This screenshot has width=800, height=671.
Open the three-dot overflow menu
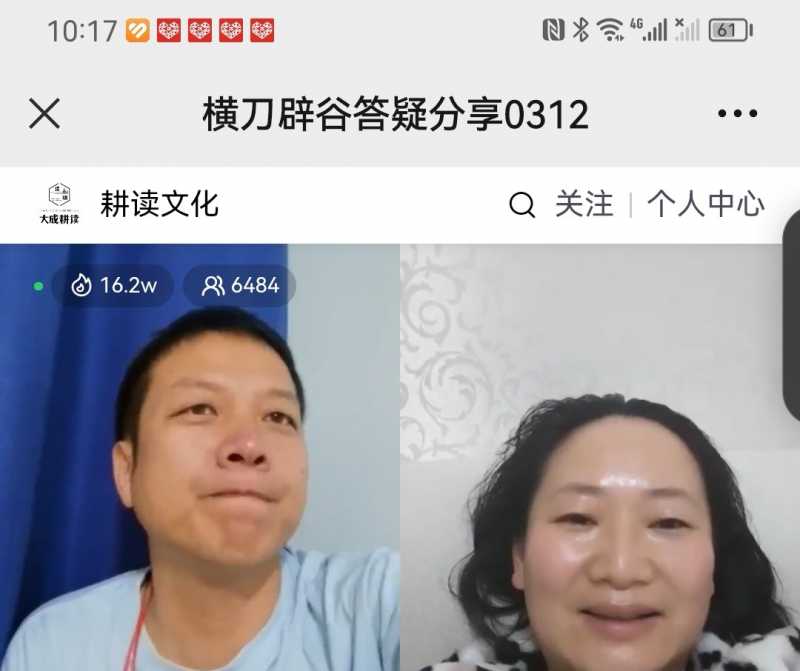pyautogui.click(x=737, y=114)
